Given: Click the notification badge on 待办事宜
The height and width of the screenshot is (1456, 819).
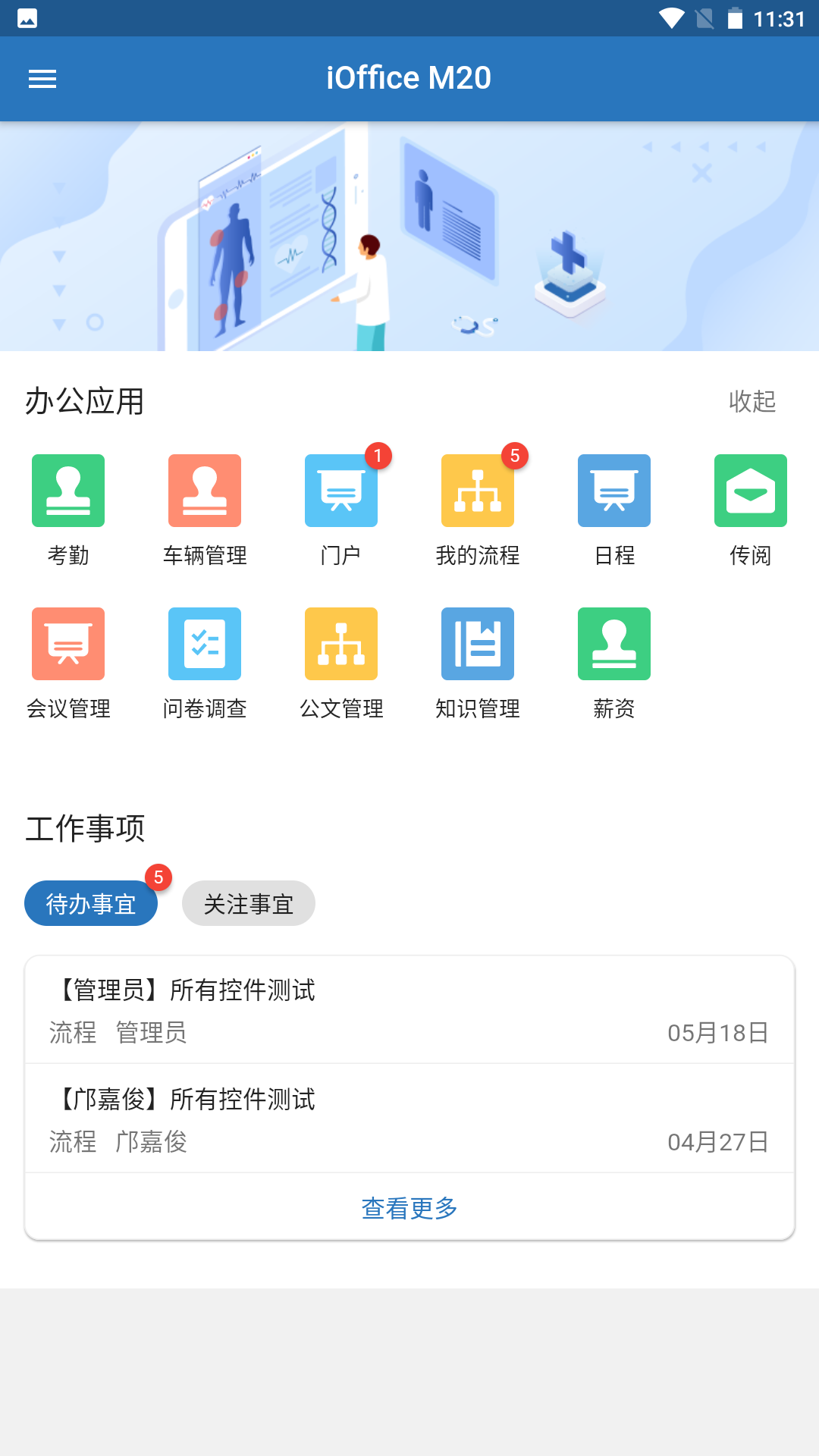Looking at the screenshot, I should click(x=159, y=876).
